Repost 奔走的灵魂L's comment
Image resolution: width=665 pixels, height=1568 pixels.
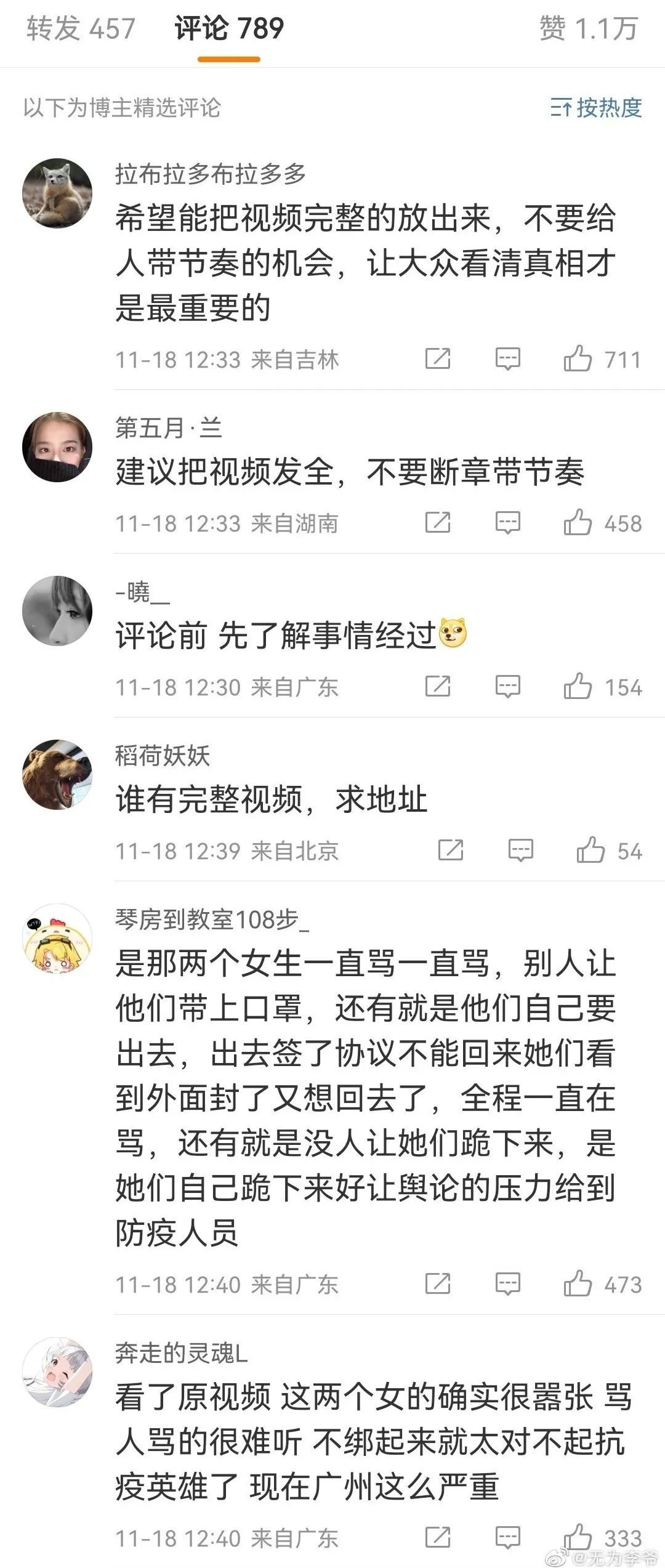click(x=438, y=1538)
